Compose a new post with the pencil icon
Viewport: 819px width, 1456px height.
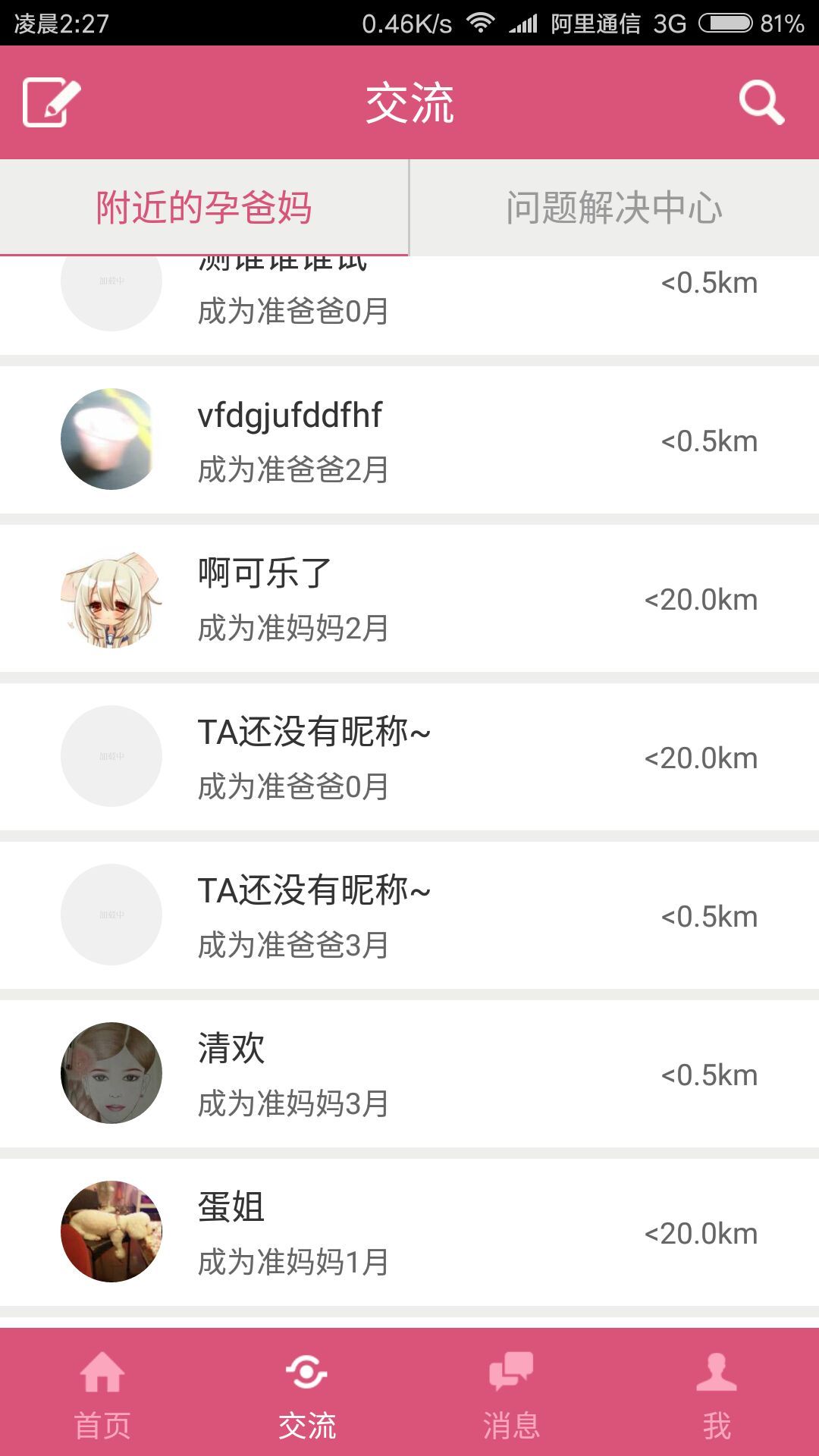[51, 102]
